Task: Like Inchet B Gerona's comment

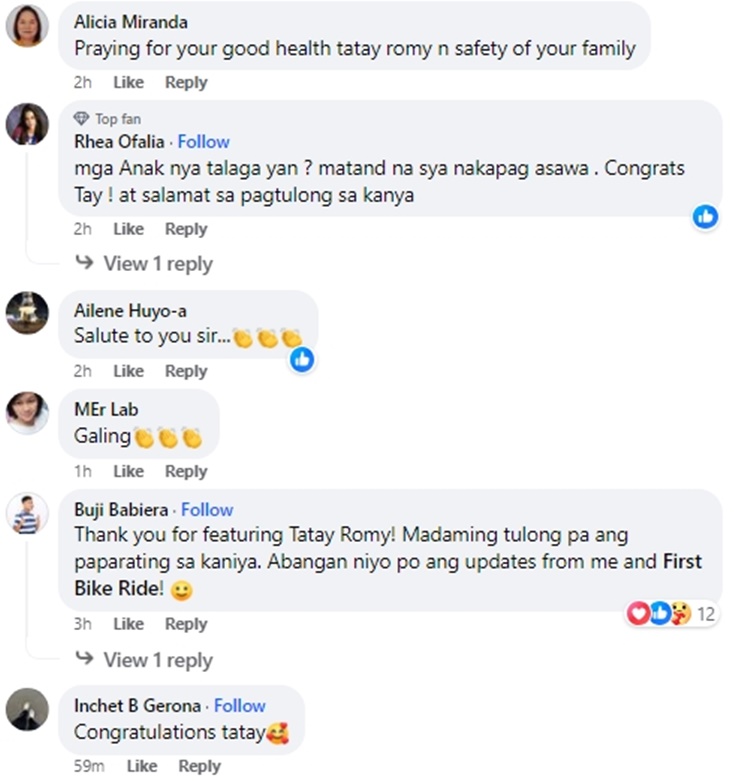Action: (141, 766)
